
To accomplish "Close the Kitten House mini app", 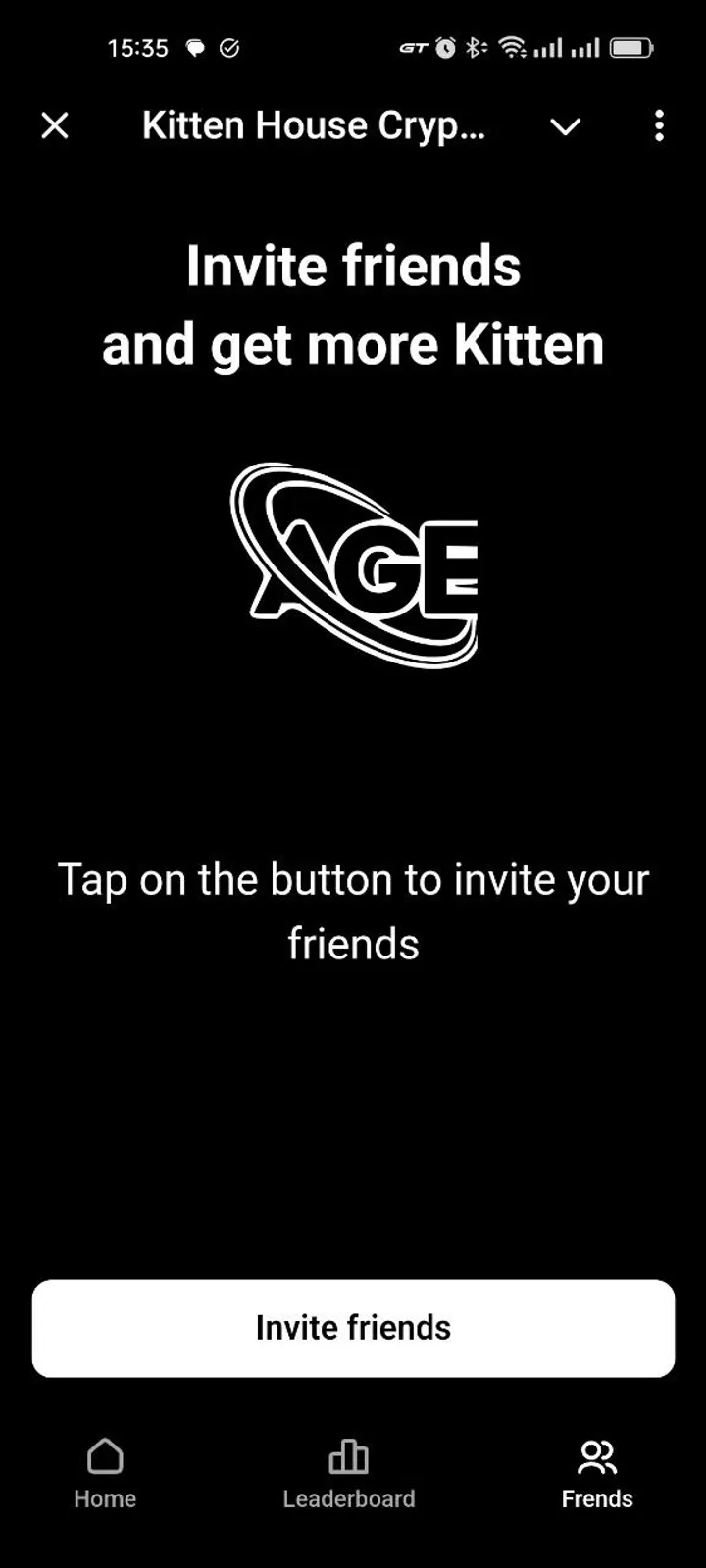I will point(55,125).
